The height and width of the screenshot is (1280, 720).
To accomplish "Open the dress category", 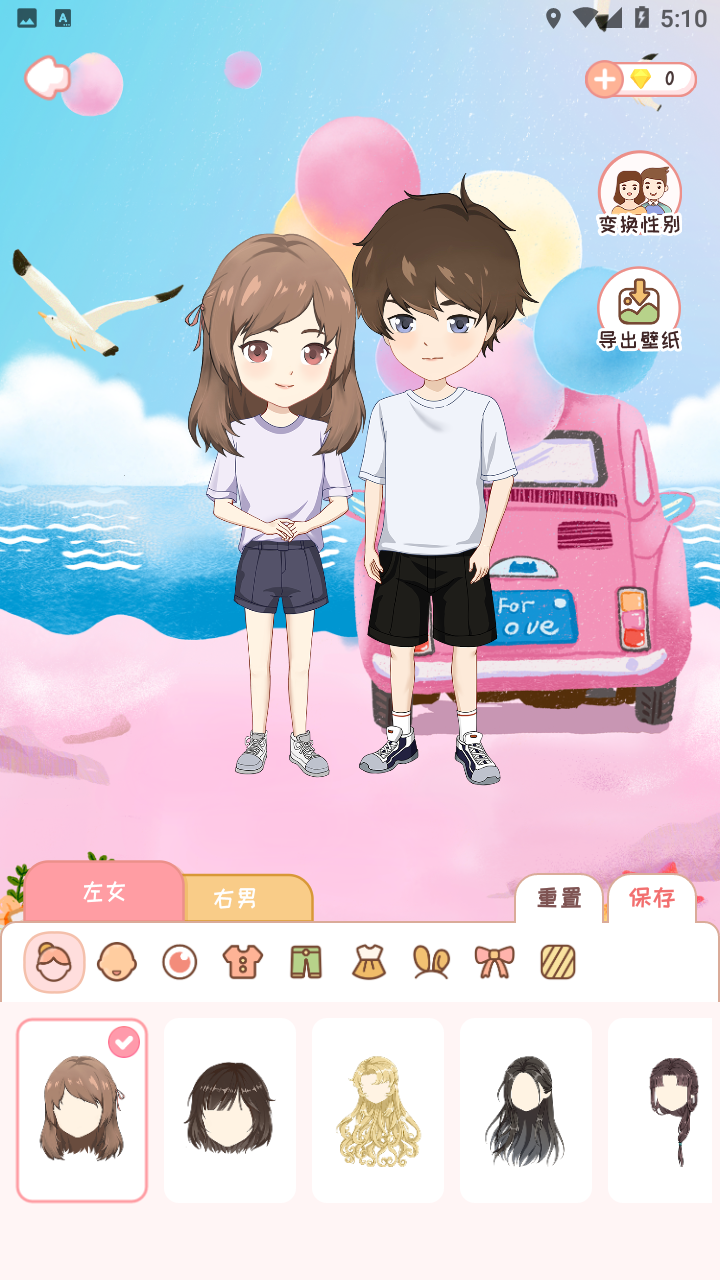I will coord(369,962).
